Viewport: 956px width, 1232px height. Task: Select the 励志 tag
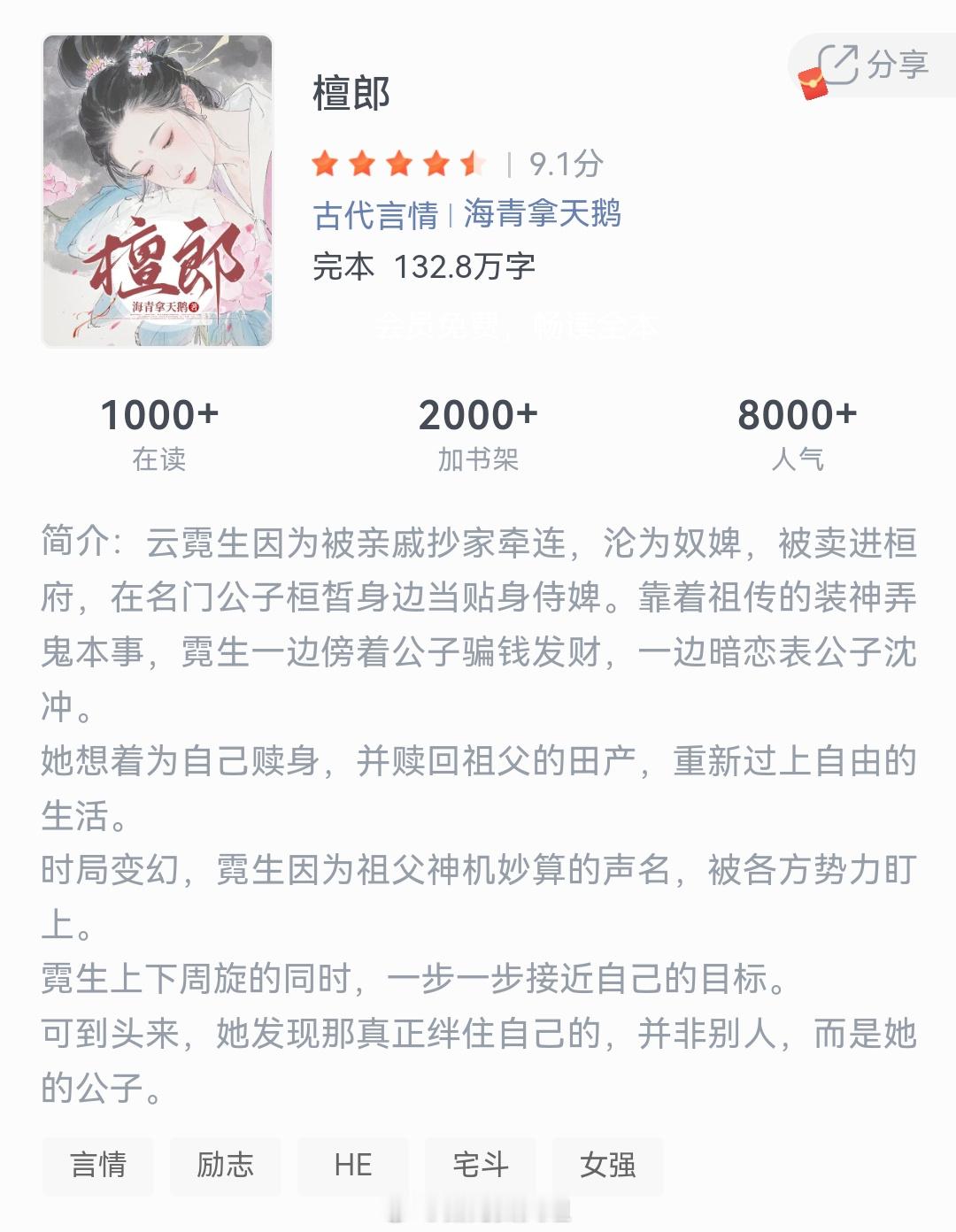[x=225, y=1167]
